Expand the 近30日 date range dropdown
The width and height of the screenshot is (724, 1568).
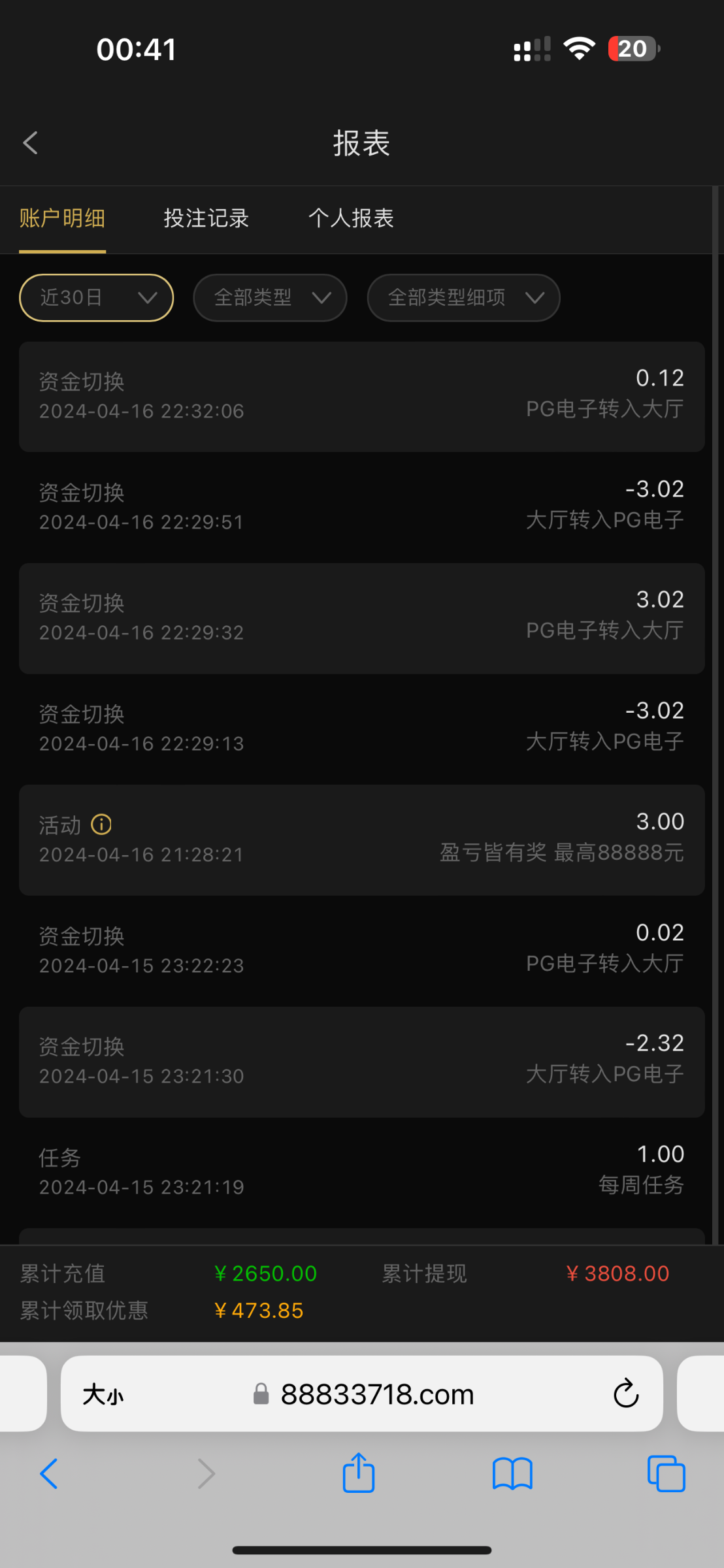pos(96,298)
